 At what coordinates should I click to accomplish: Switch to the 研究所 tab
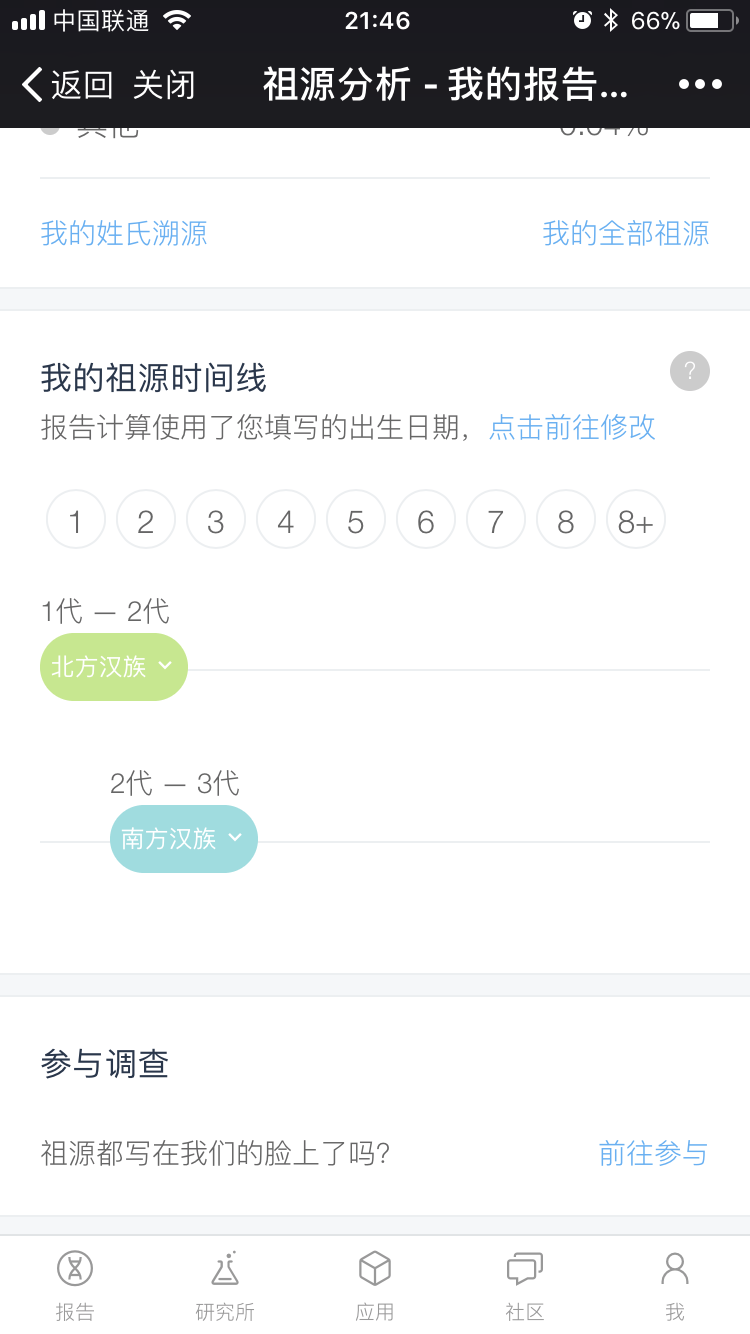pos(225,1285)
